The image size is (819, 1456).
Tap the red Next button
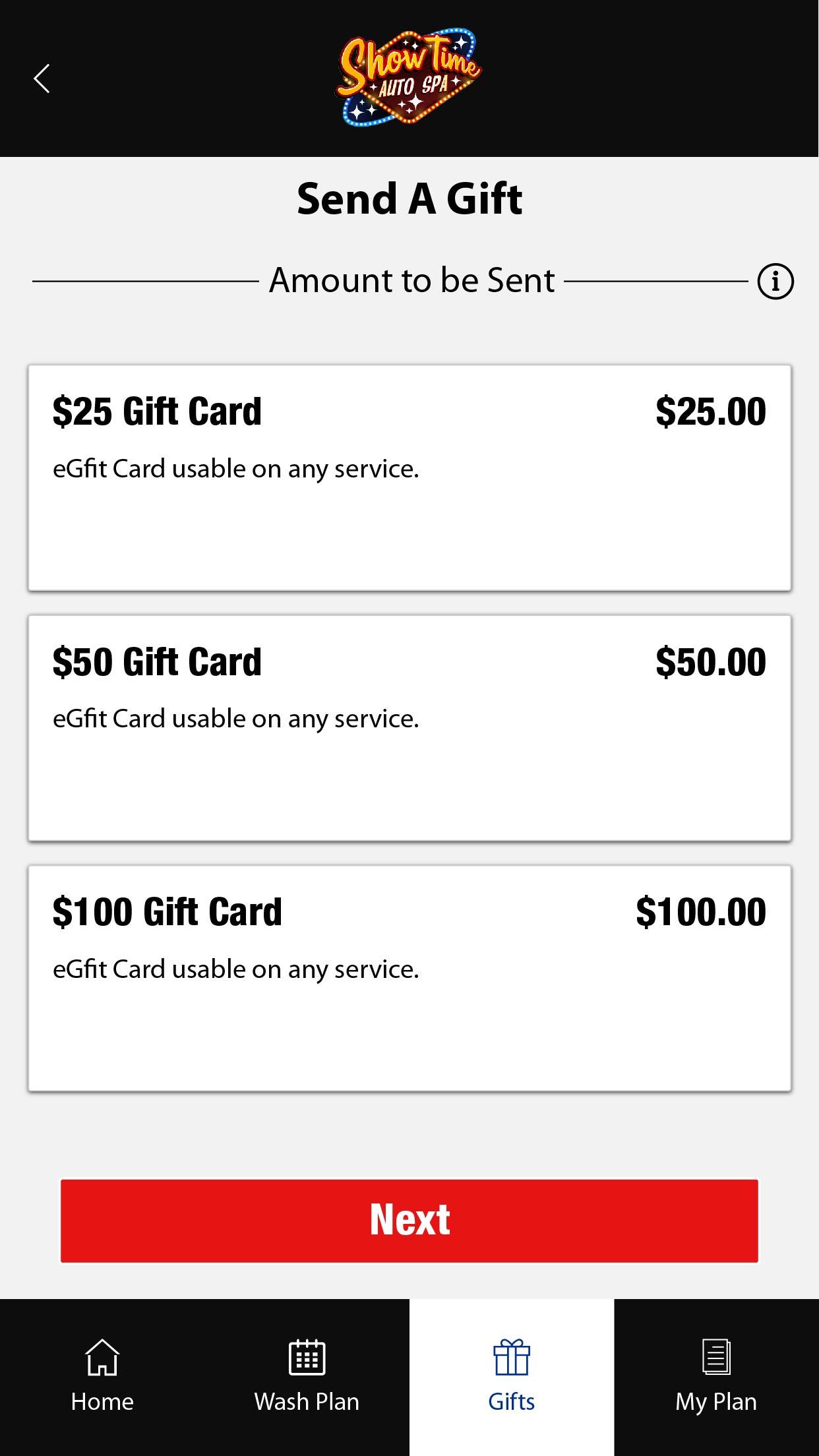409,1221
